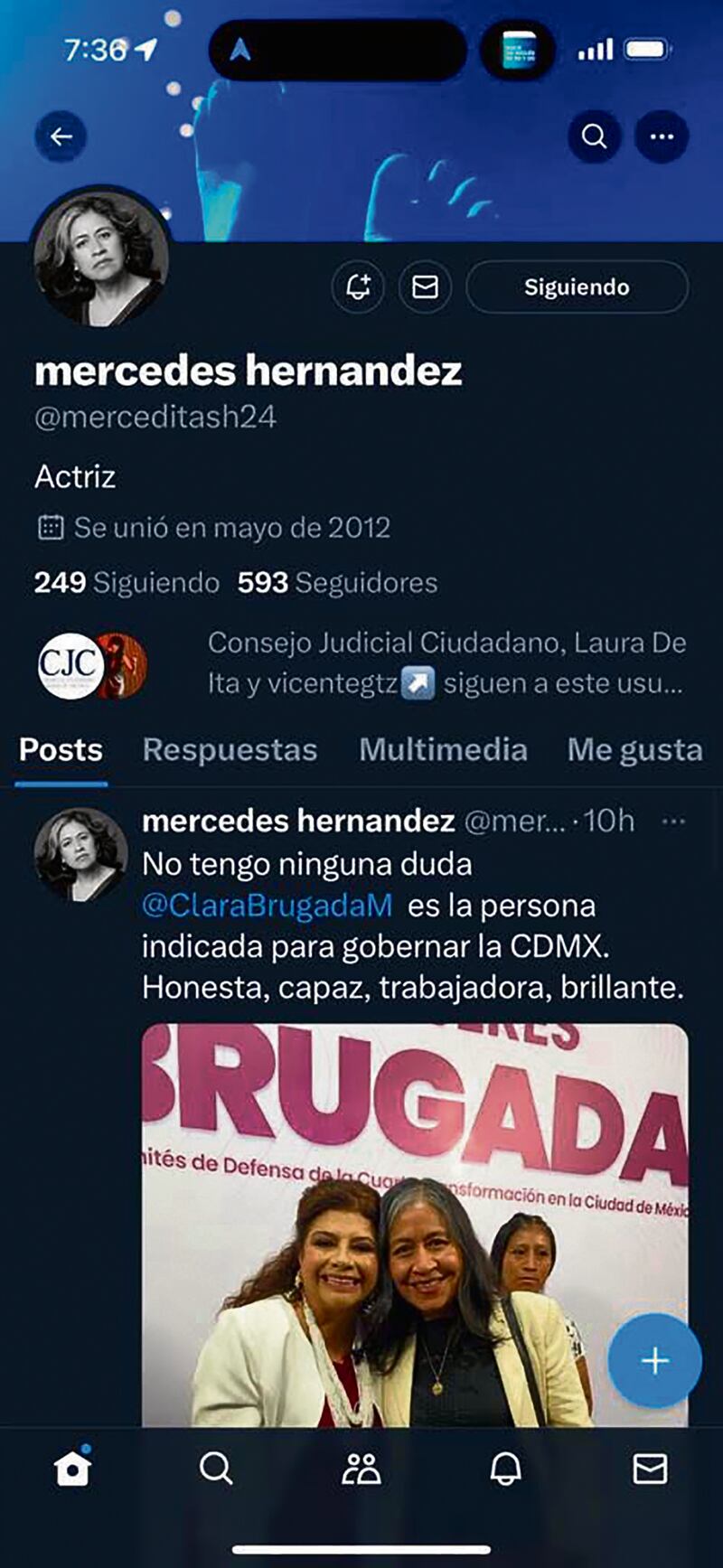Turn on post notifications for this account
This screenshot has height=1568, width=723.
point(358,287)
